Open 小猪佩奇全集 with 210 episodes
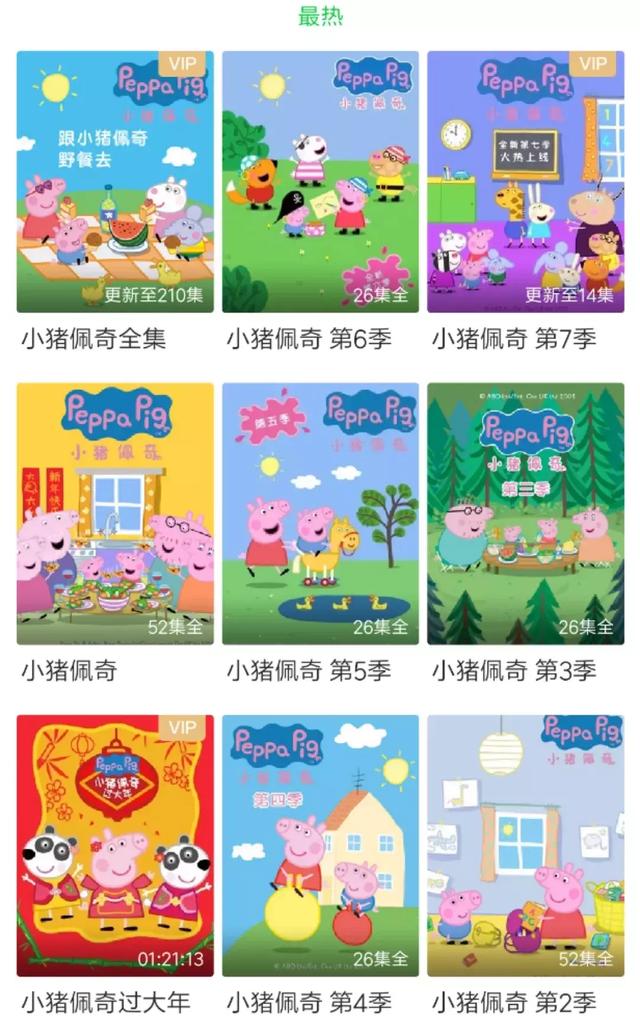This screenshot has width=640, height=1029. point(115,182)
